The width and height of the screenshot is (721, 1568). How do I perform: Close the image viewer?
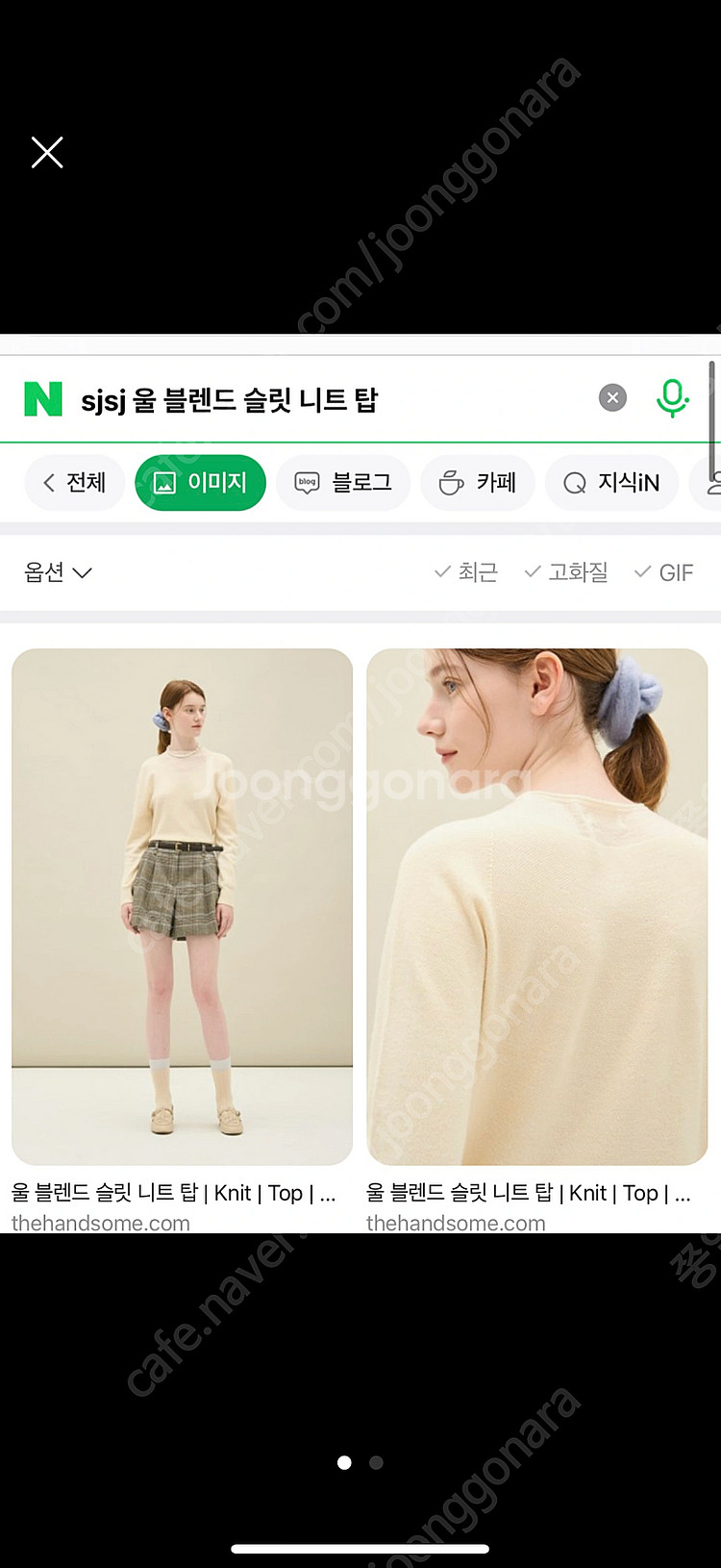click(x=47, y=153)
